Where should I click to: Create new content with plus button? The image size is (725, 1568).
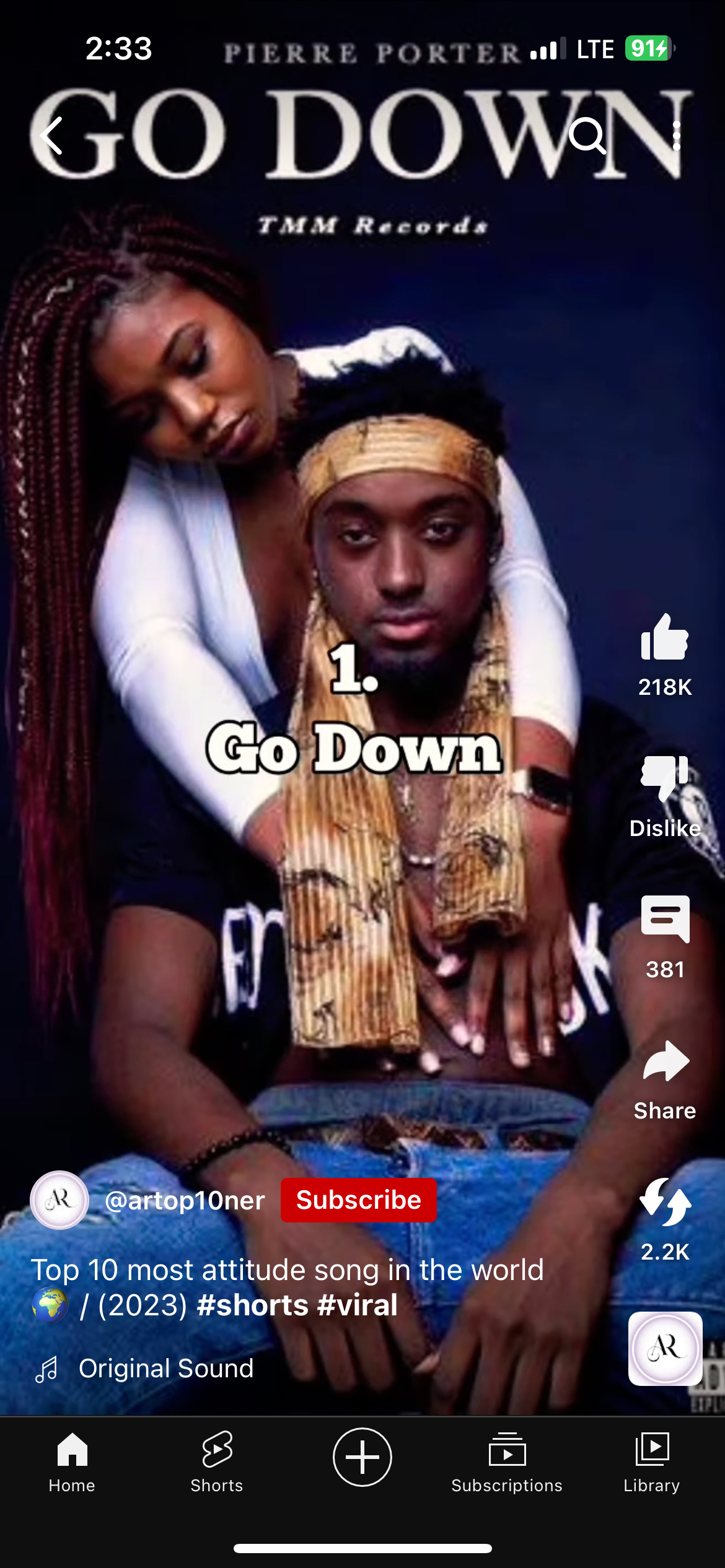coord(362,1457)
